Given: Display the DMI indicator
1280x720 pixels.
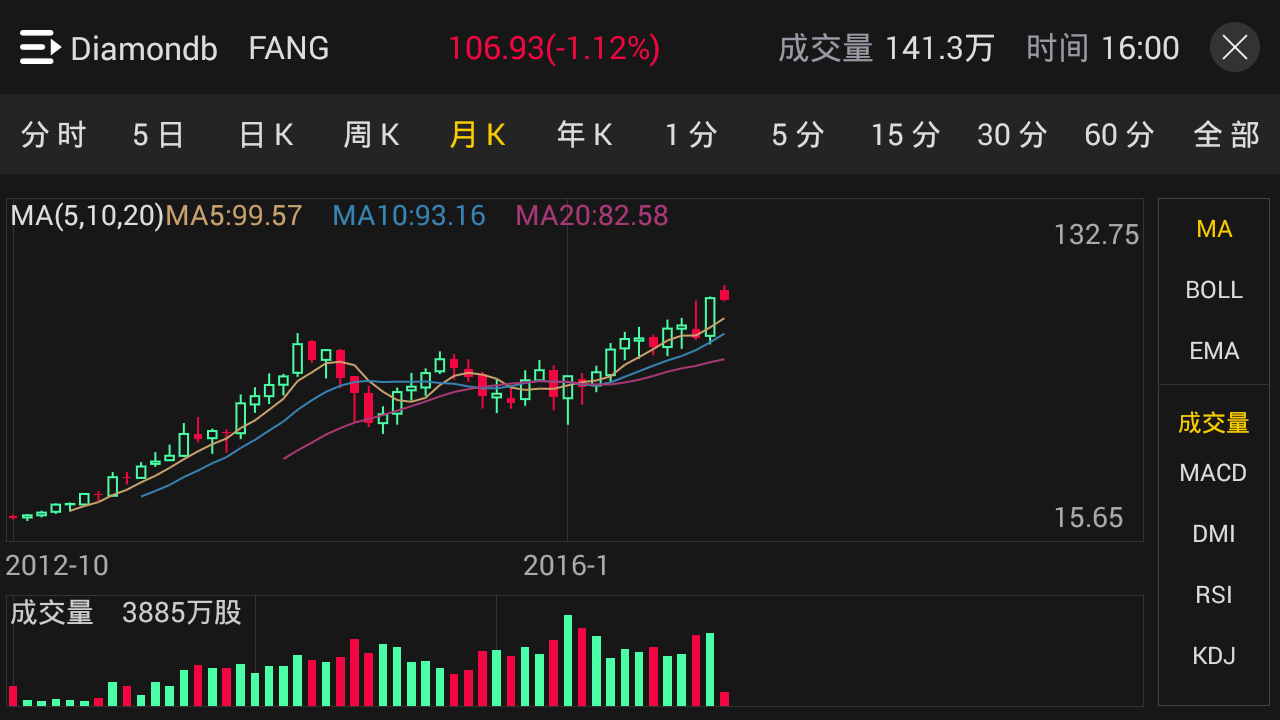Looking at the screenshot, I should pos(1214,534).
